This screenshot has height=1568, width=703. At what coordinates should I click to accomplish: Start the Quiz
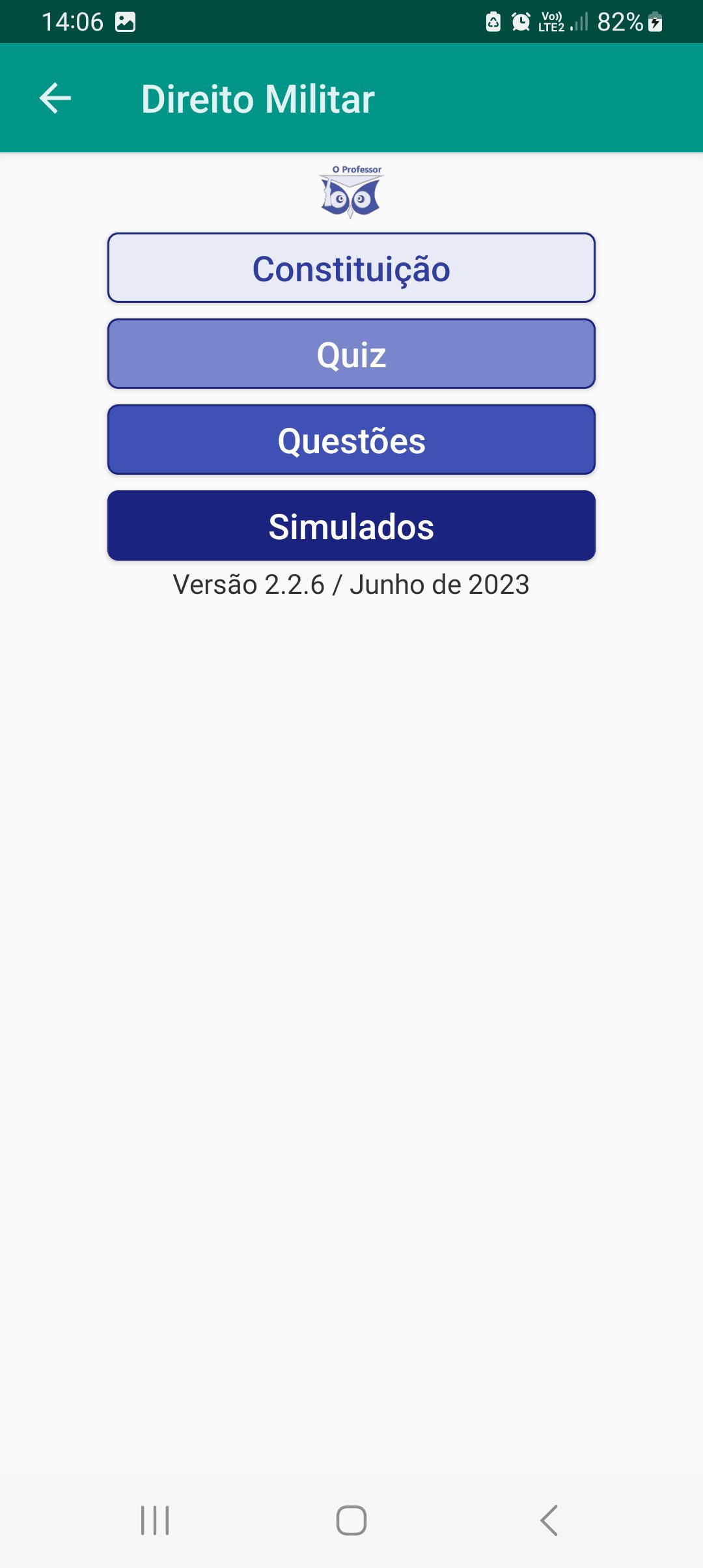[351, 354]
